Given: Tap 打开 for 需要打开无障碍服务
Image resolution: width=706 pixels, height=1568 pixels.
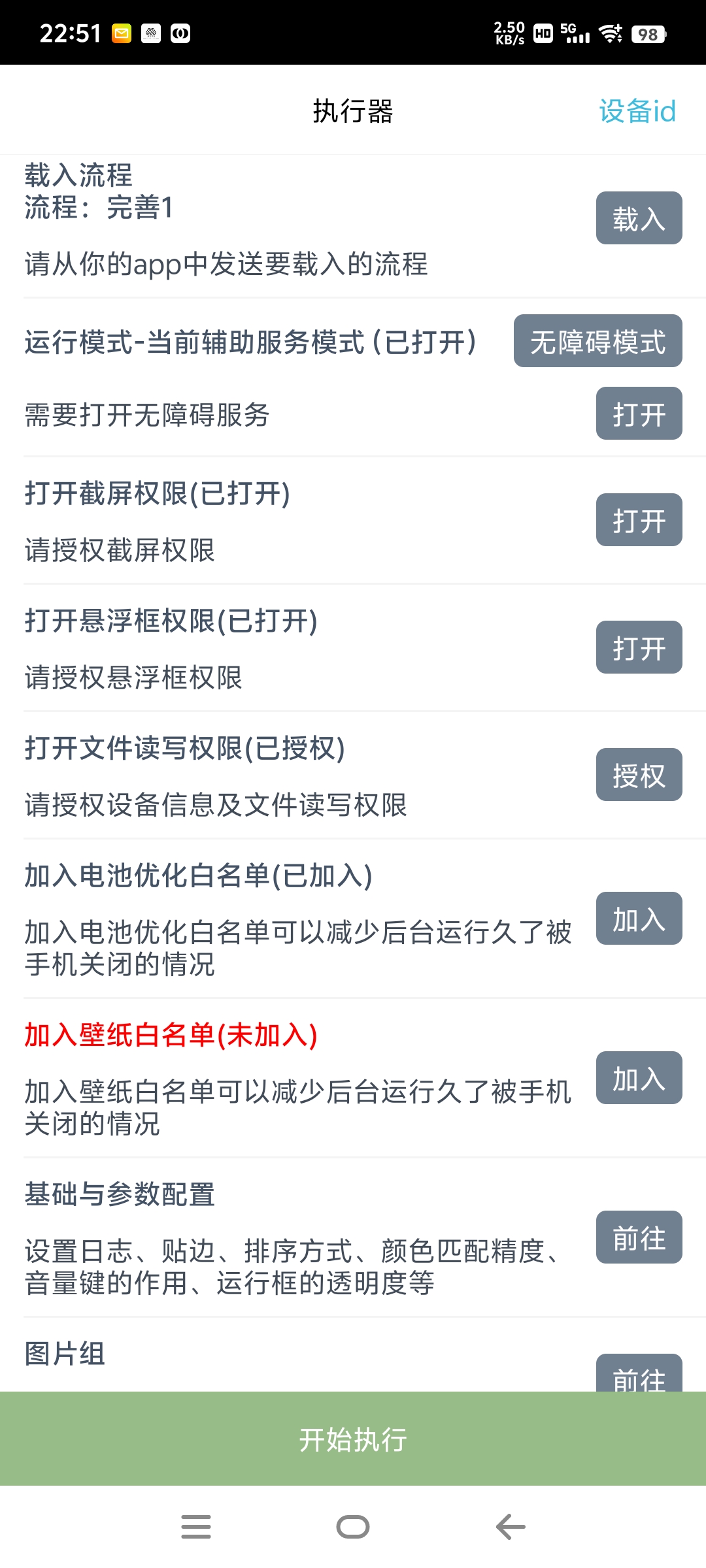Looking at the screenshot, I should (x=639, y=414).
